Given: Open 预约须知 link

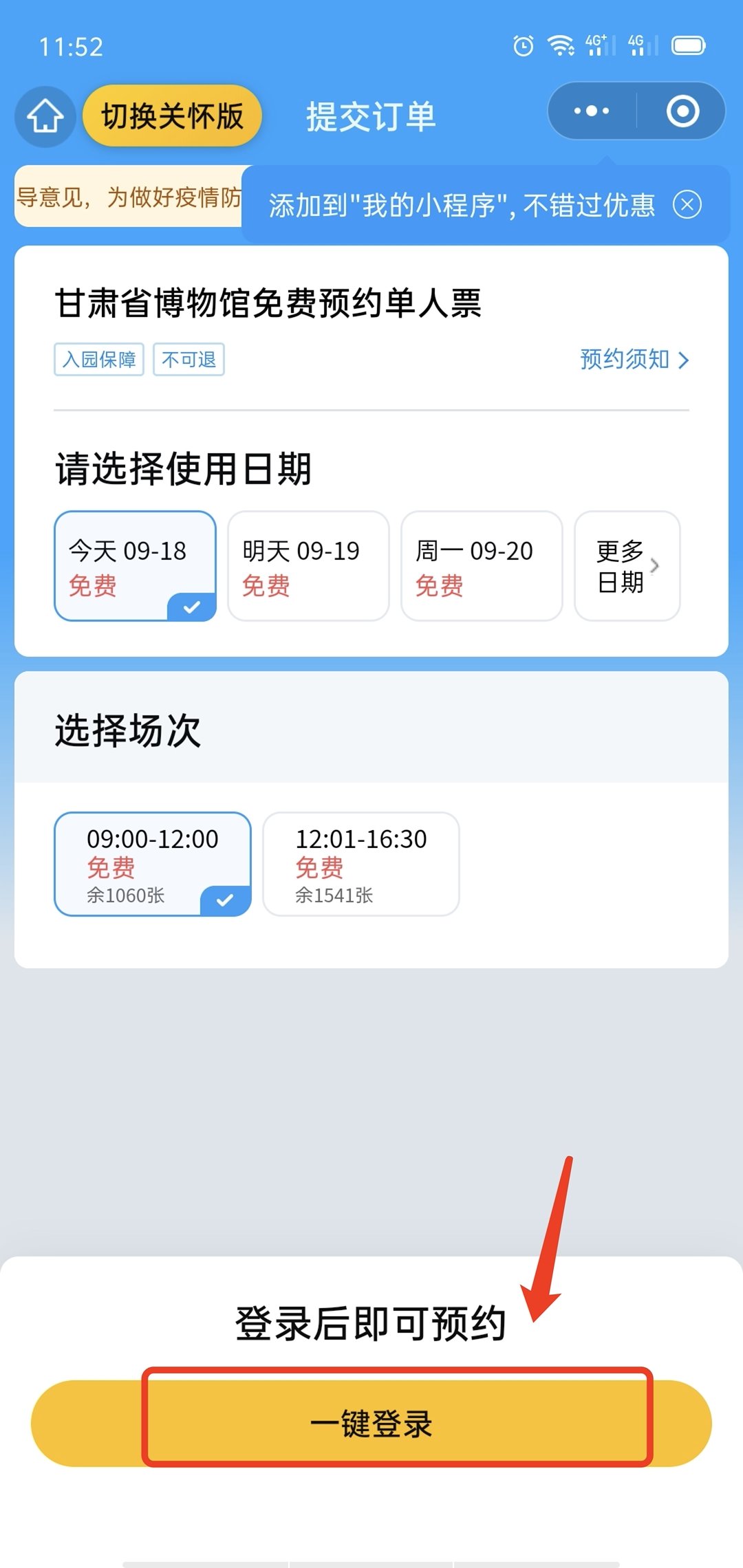Looking at the screenshot, I should (x=634, y=359).
